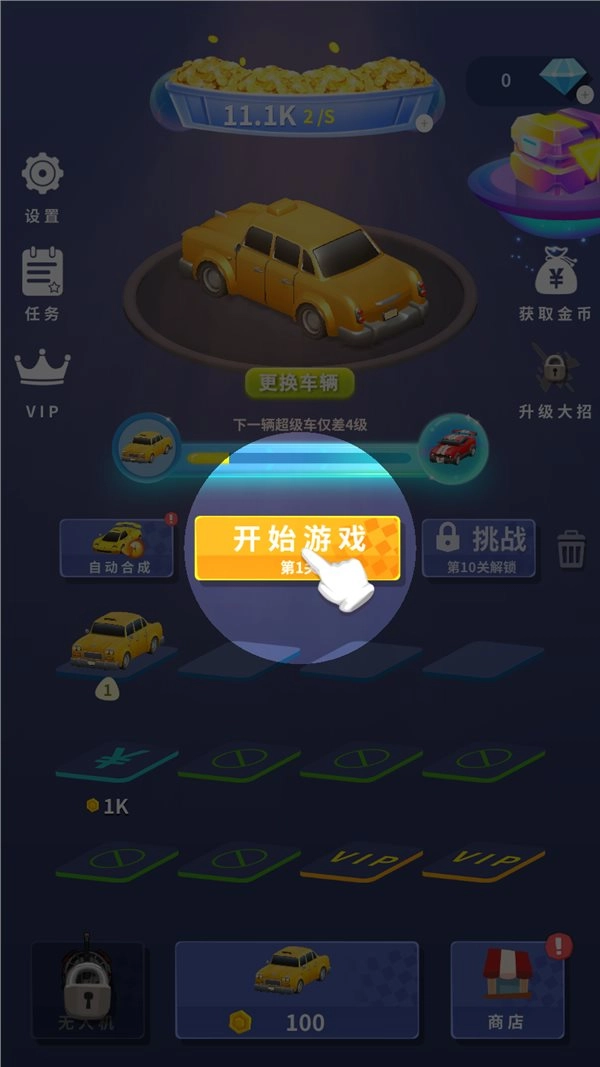
Task: Open the 任务 tasks list
Action: coord(42,282)
